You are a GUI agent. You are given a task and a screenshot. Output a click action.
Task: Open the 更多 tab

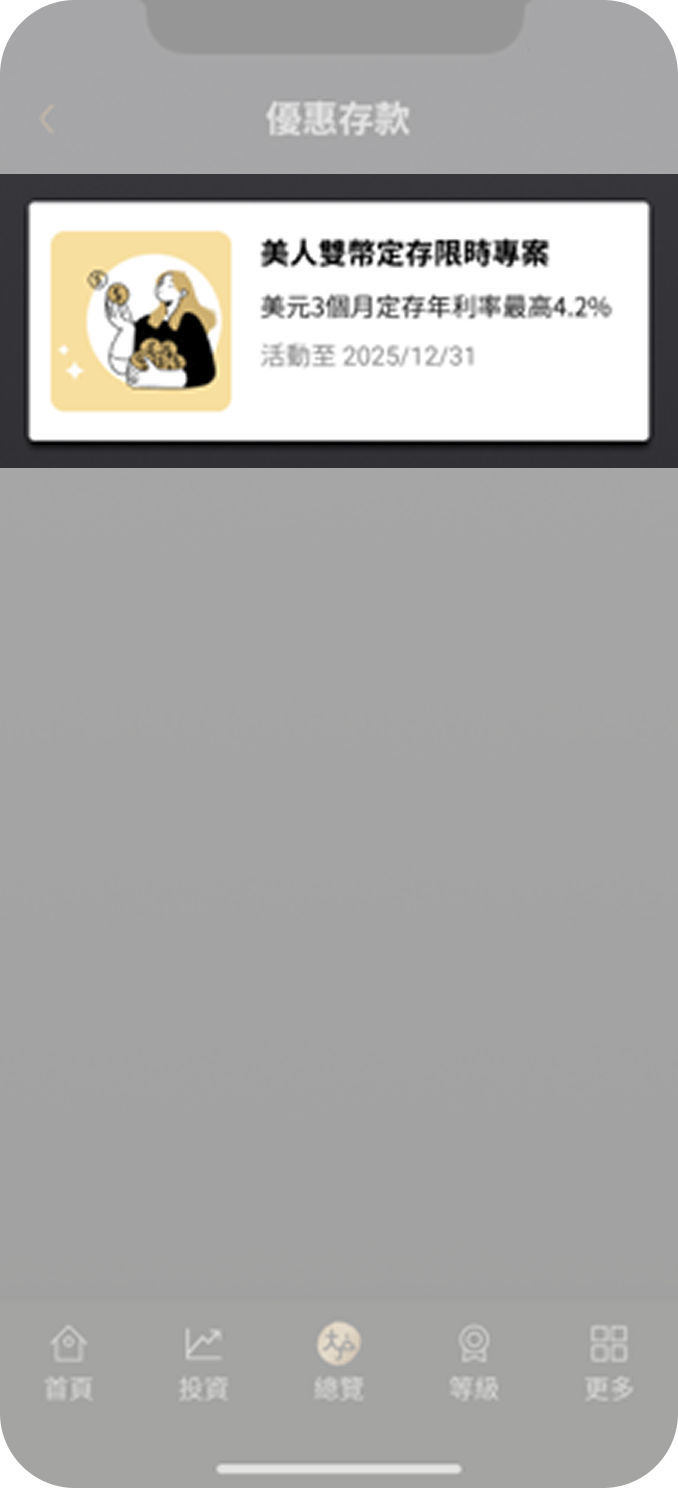pos(608,1362)
